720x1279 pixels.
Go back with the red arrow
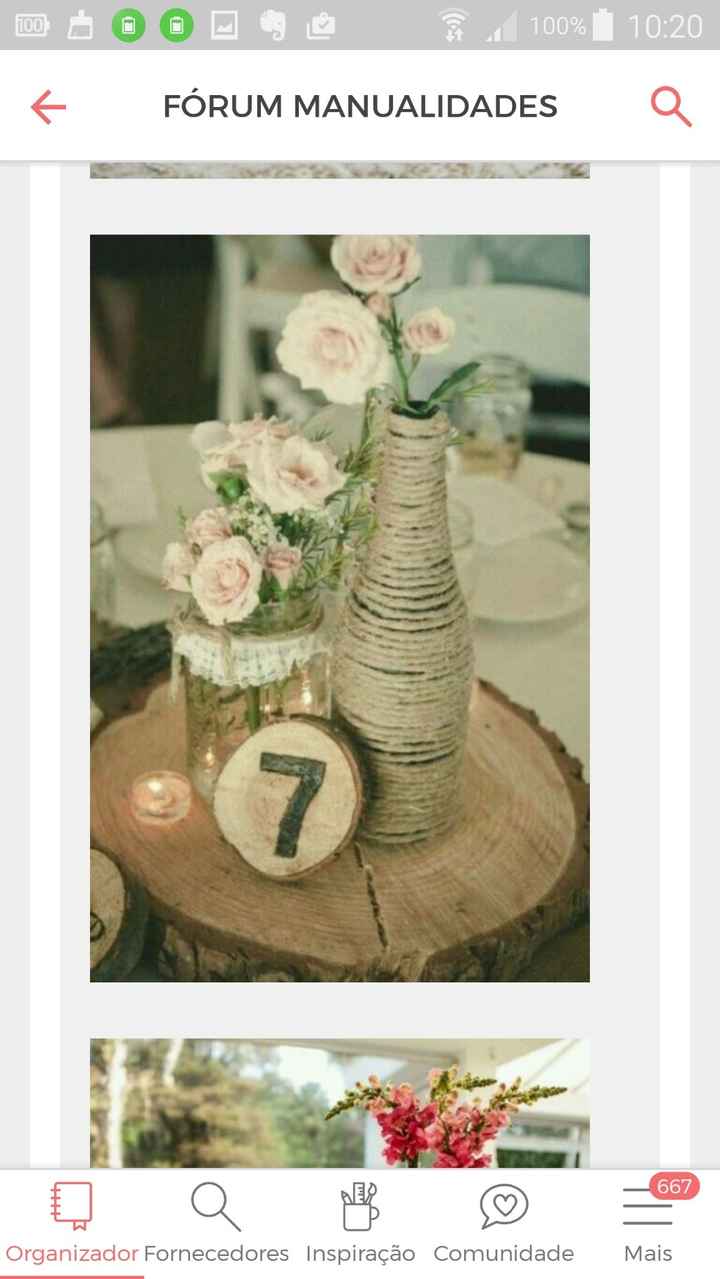48,106
